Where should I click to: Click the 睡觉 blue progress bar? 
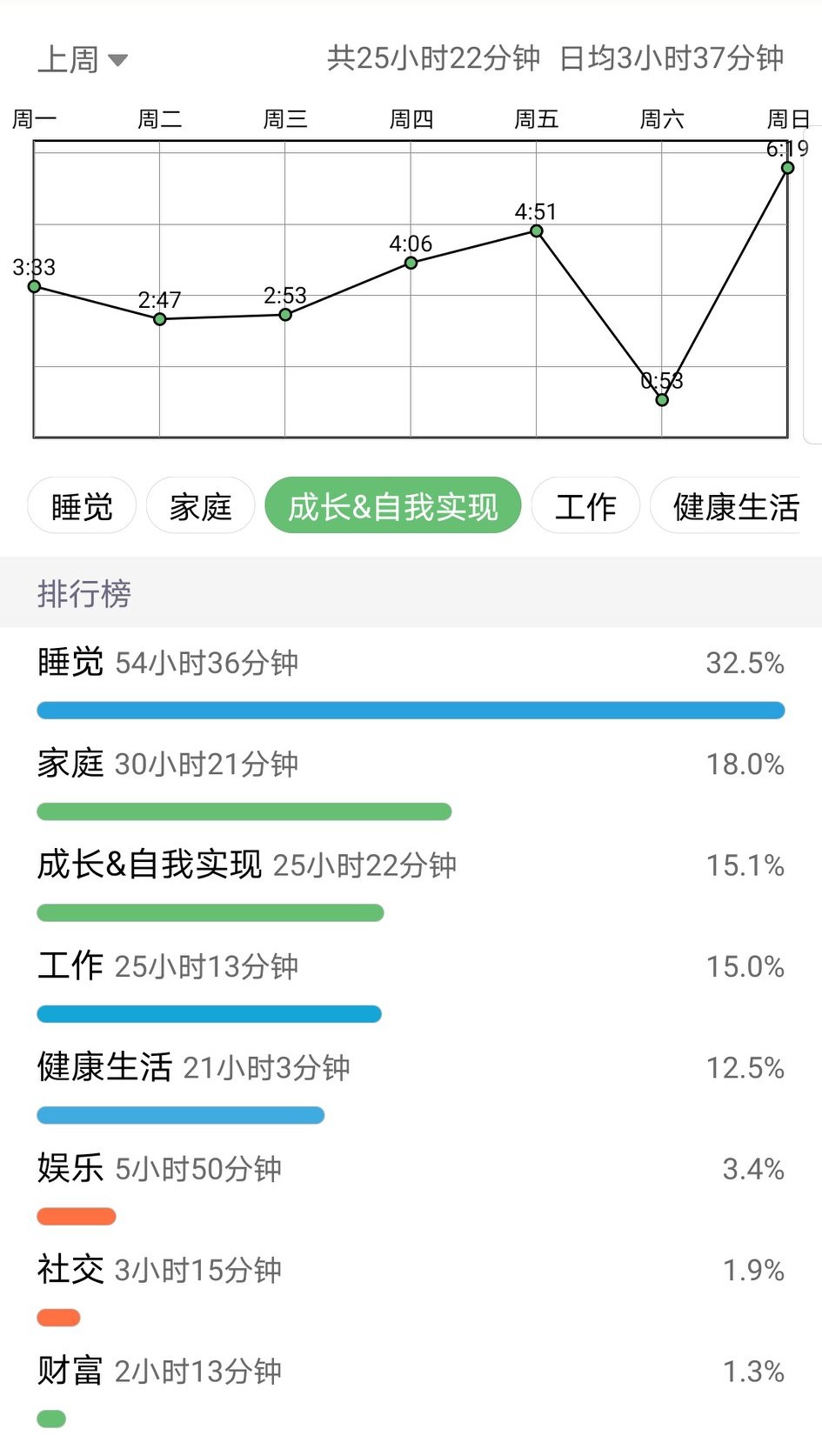(409, 710)
